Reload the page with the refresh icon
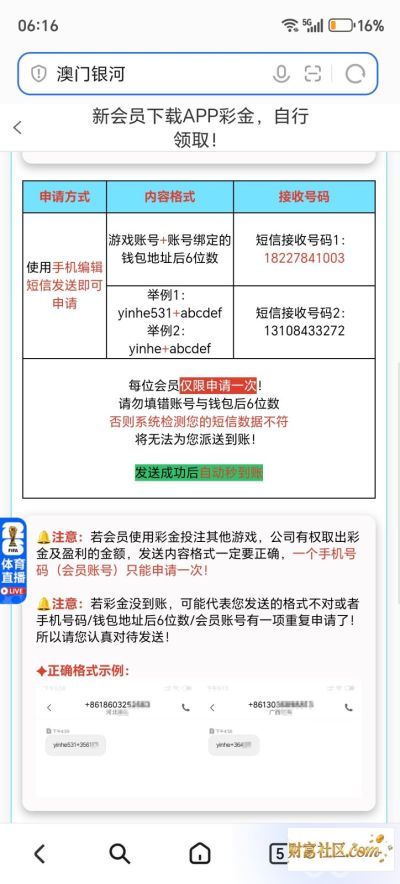This screenshot has width=400, height=884. coord(355,74)
